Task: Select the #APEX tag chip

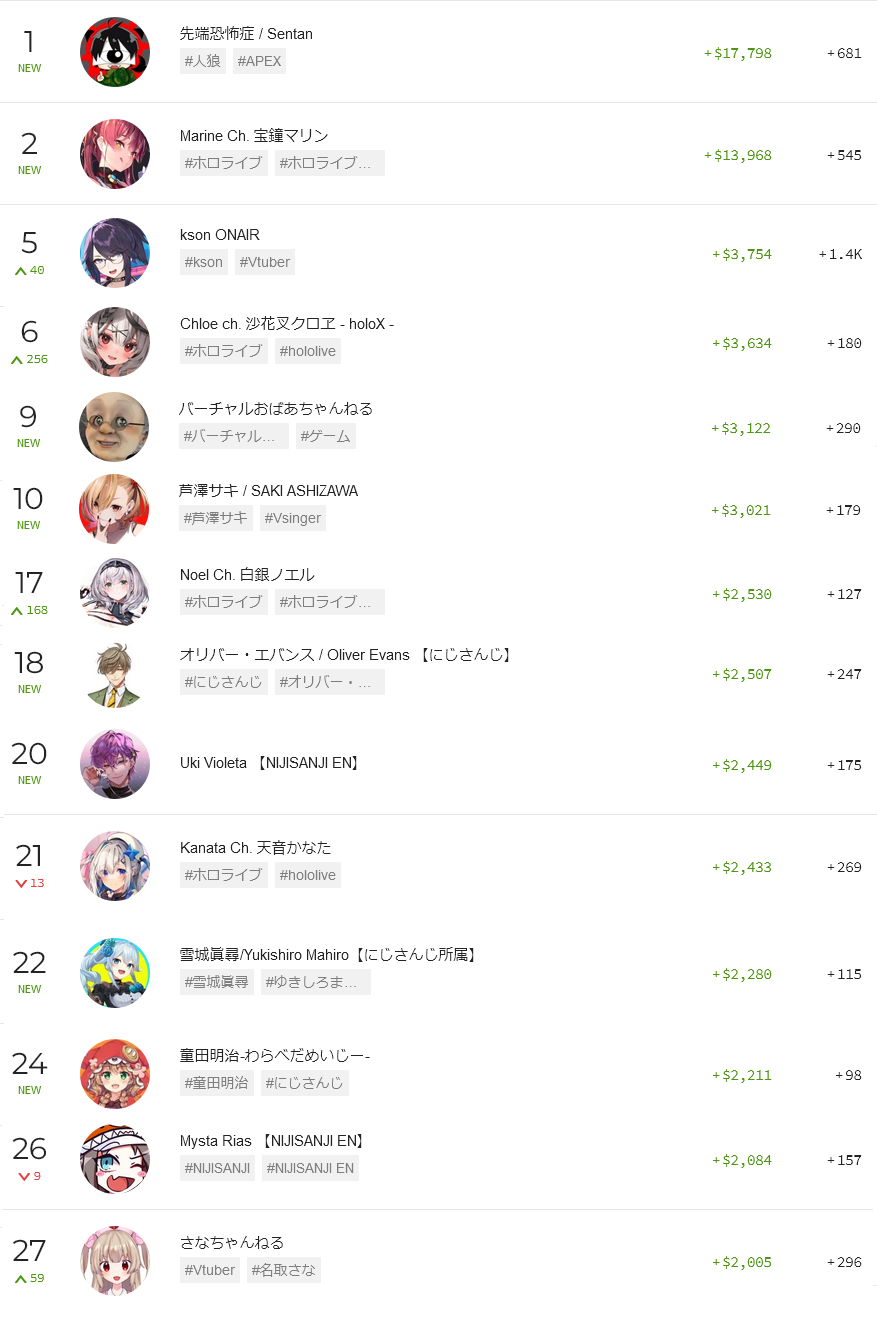Action: click(x=260, y=61)
